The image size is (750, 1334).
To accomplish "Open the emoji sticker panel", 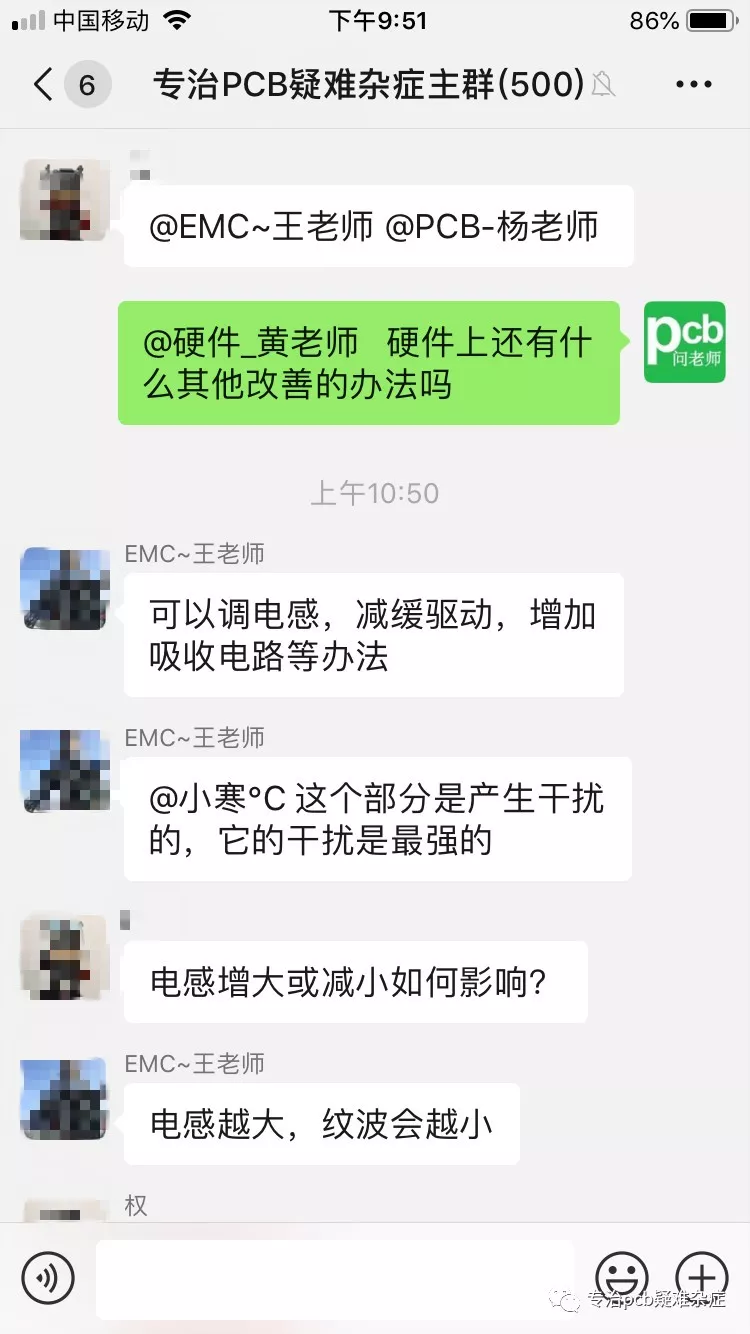I will point(622,1278).
